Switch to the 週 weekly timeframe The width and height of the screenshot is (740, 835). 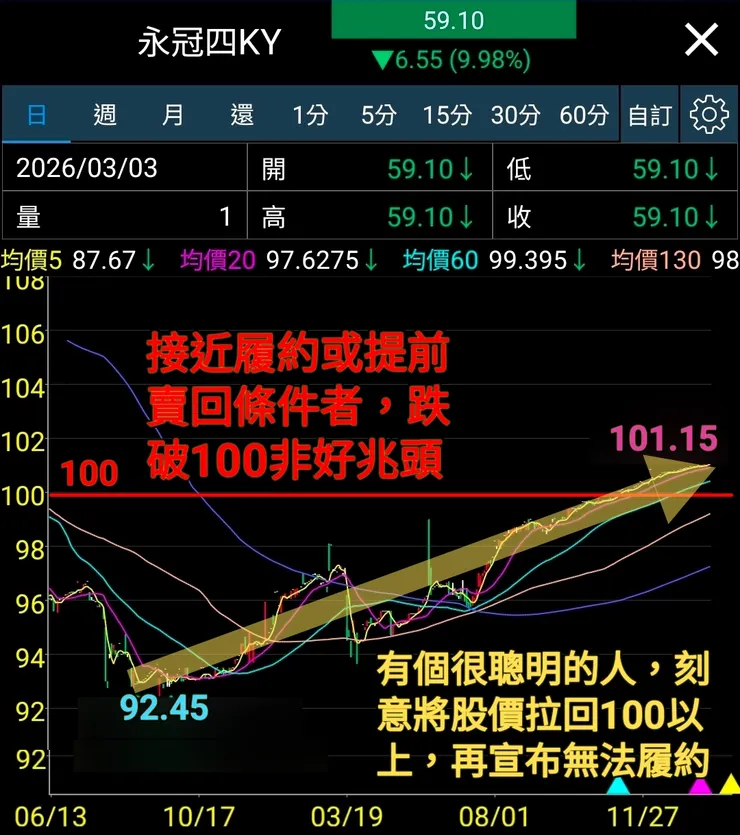pos(104,114)
